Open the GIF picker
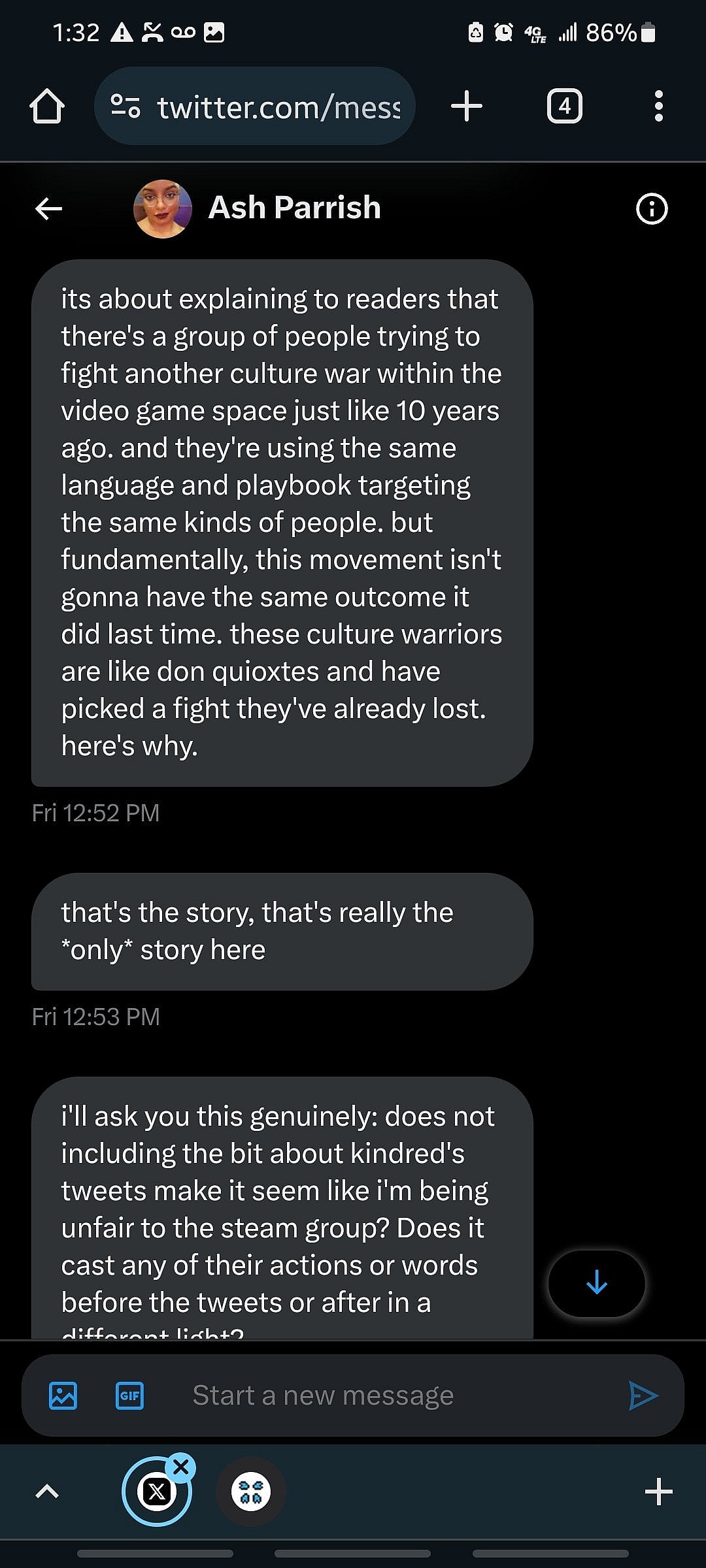This screenshot has width=706, height=1568. (130, 1396)
